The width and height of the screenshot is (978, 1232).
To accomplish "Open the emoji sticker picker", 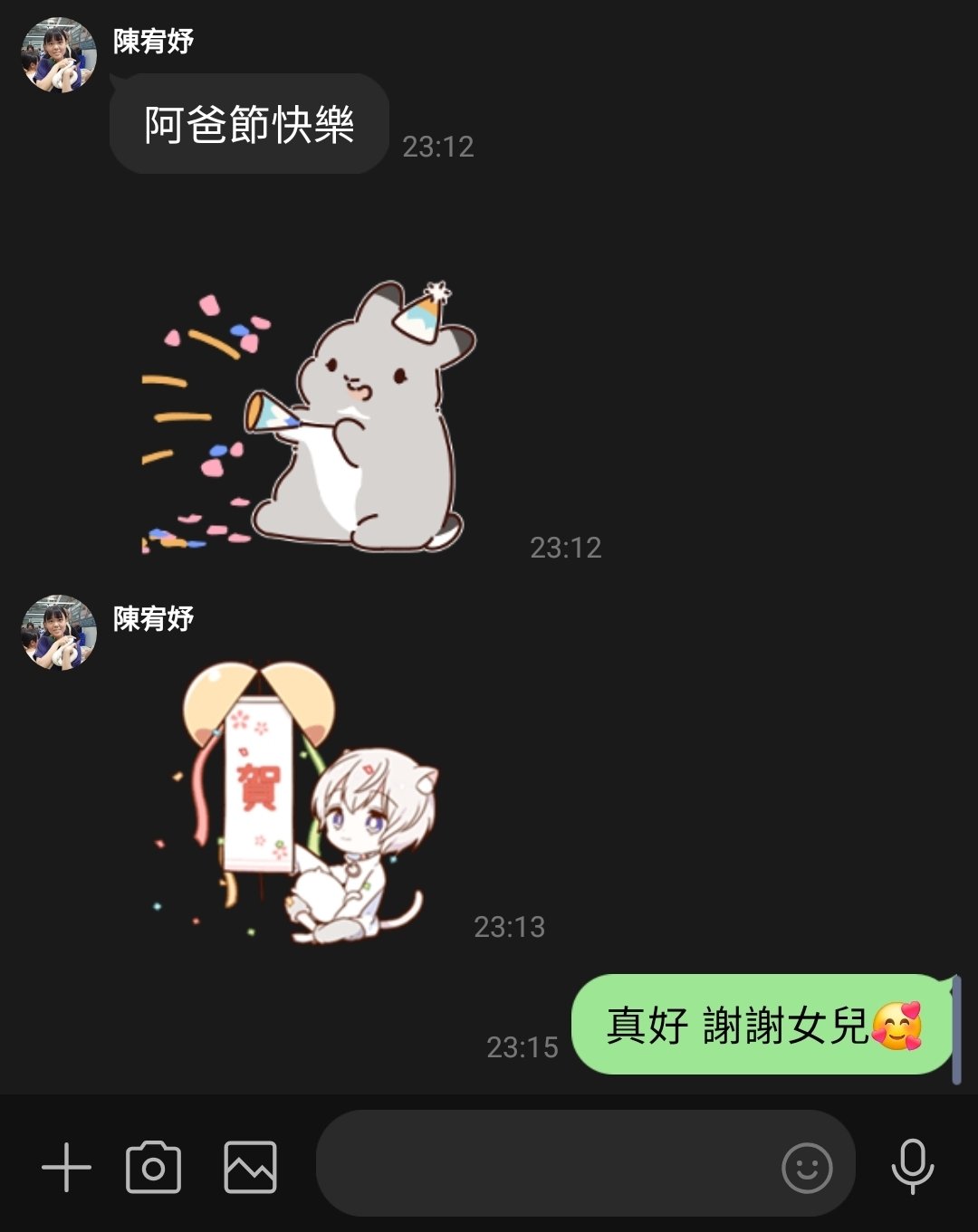I will 806,1167.
